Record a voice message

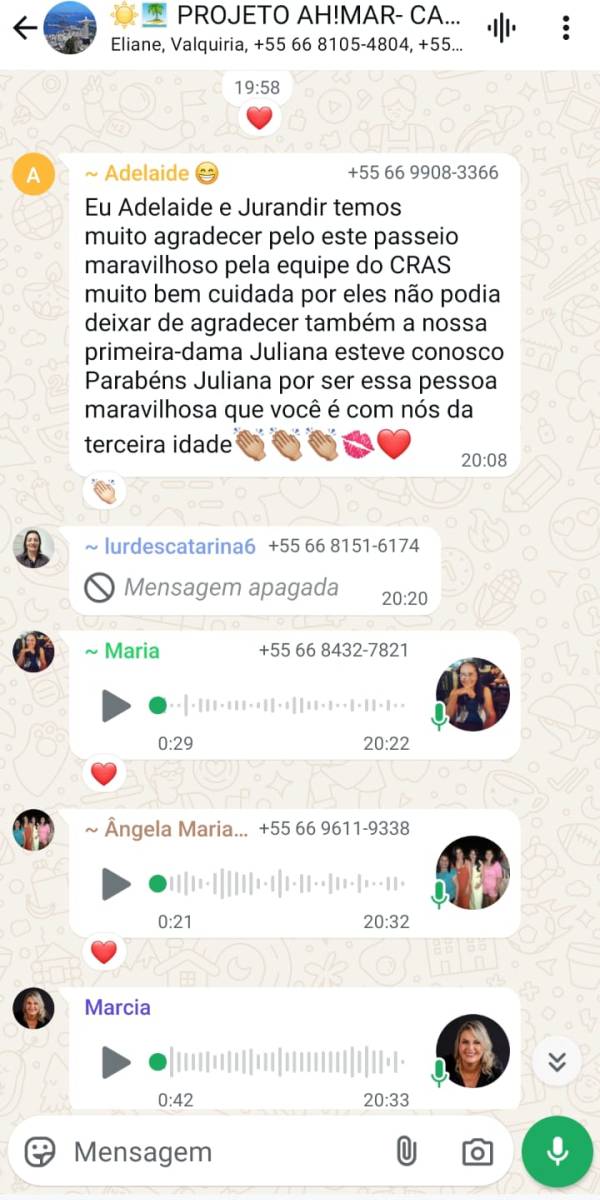[x=557, y=1152]
